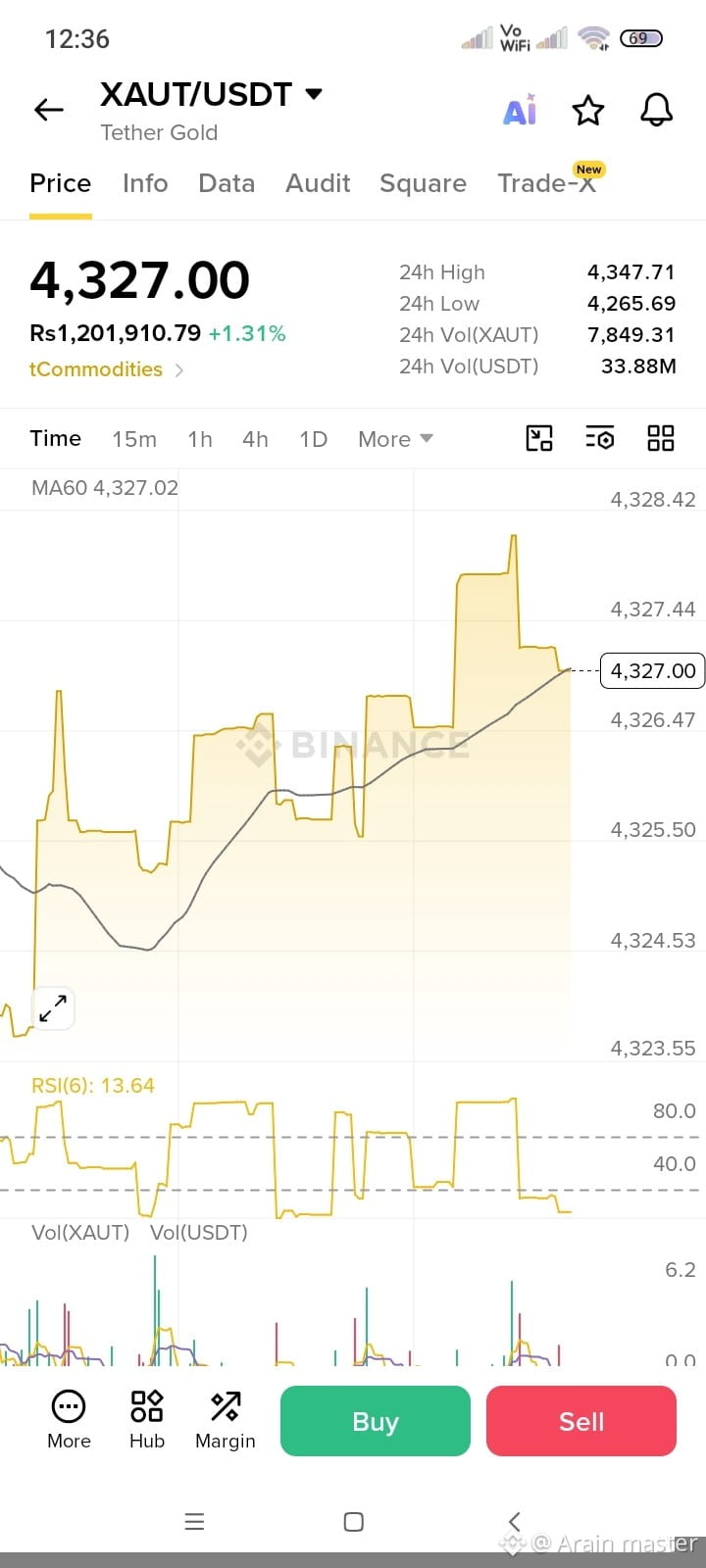Switch to the Square tab

click(x=423, y=183)
